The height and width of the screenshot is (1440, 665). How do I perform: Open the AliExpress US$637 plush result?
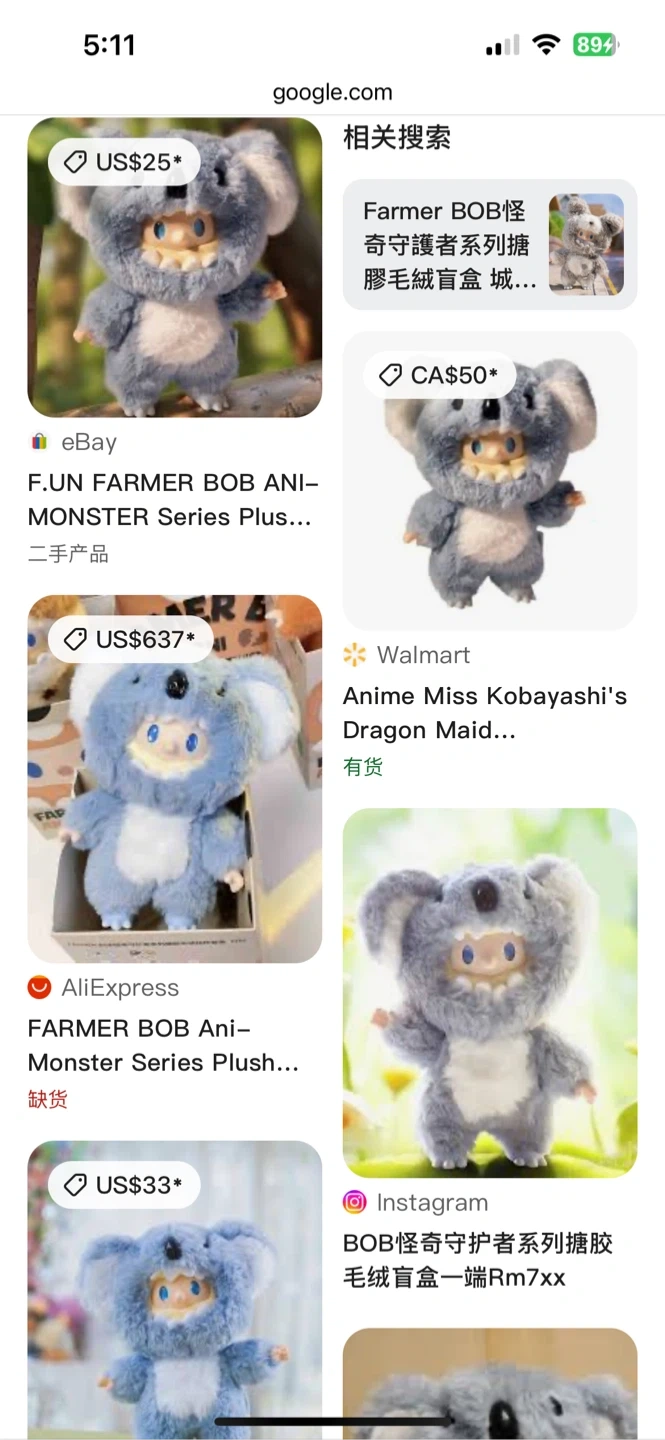point(175,779)
